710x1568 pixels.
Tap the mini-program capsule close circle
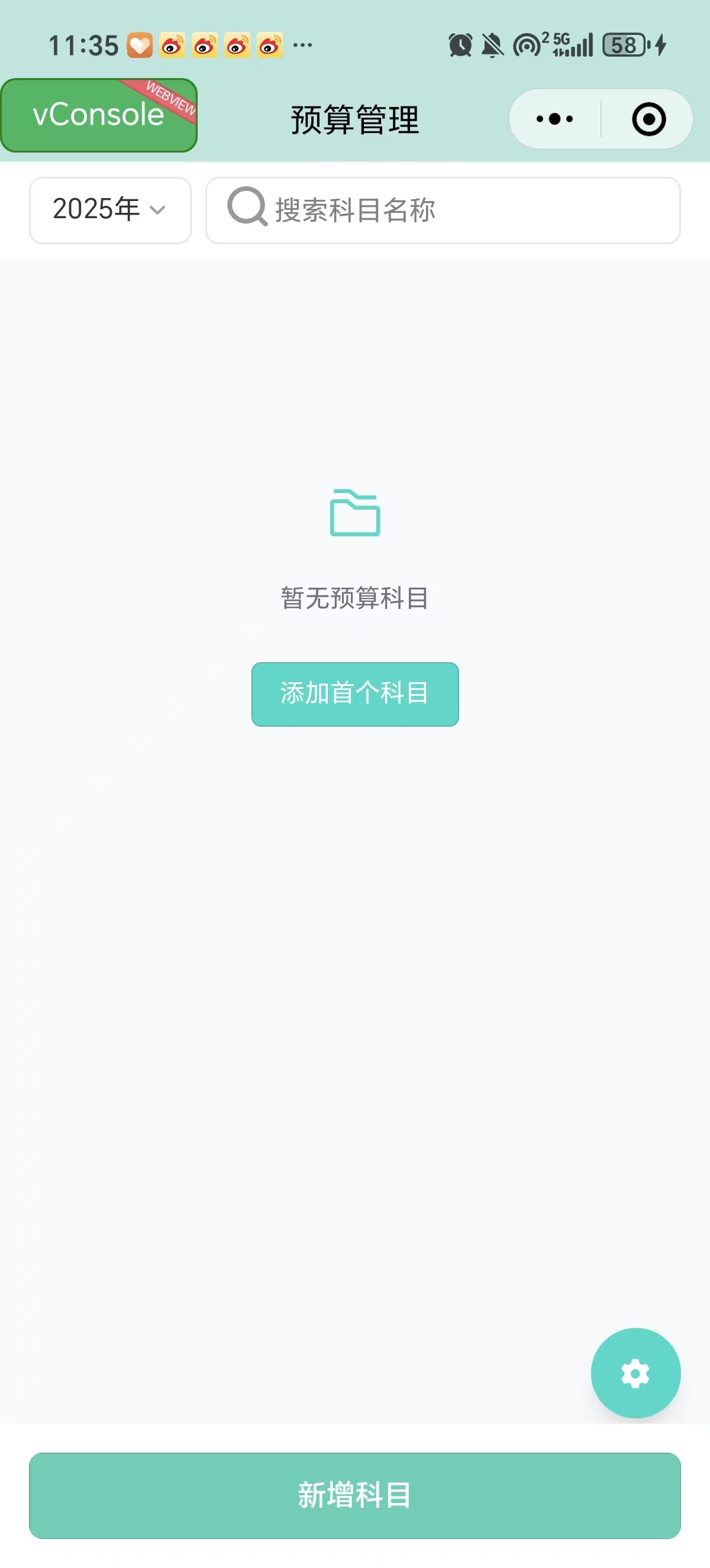tap(647, 119)
